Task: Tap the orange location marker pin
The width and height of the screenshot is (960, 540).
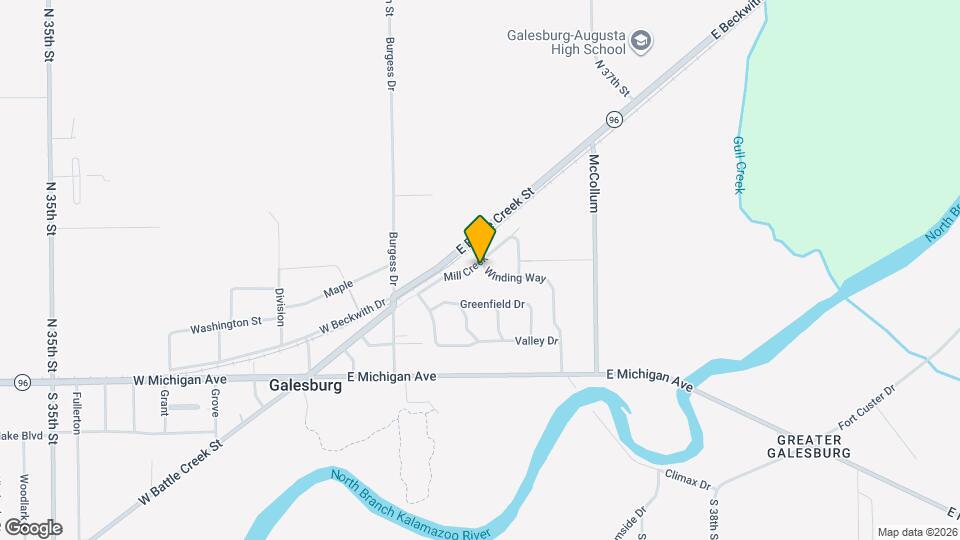Action: (480, 238)
